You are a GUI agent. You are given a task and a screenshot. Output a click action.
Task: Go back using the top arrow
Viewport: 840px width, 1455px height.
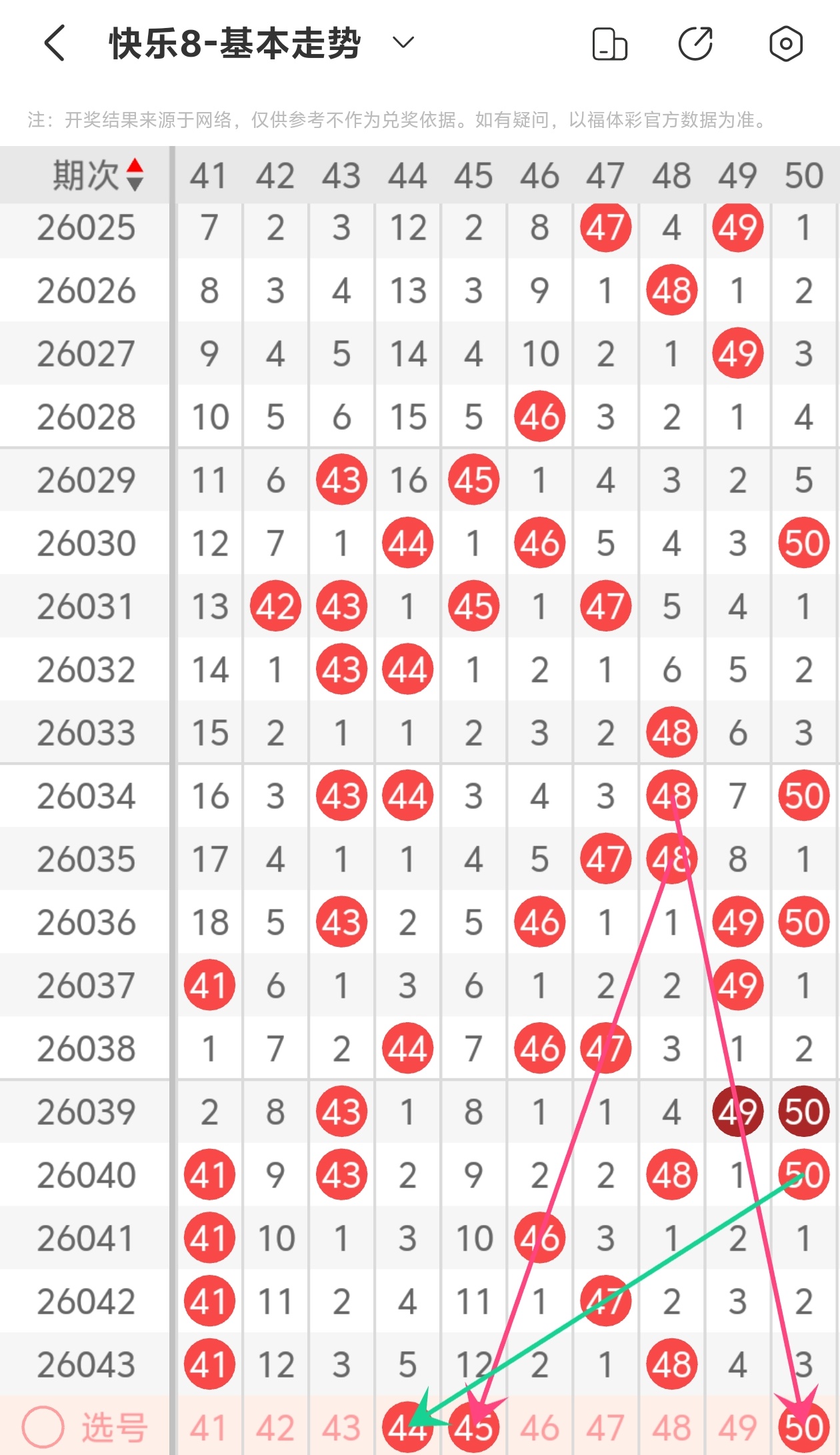55,43
